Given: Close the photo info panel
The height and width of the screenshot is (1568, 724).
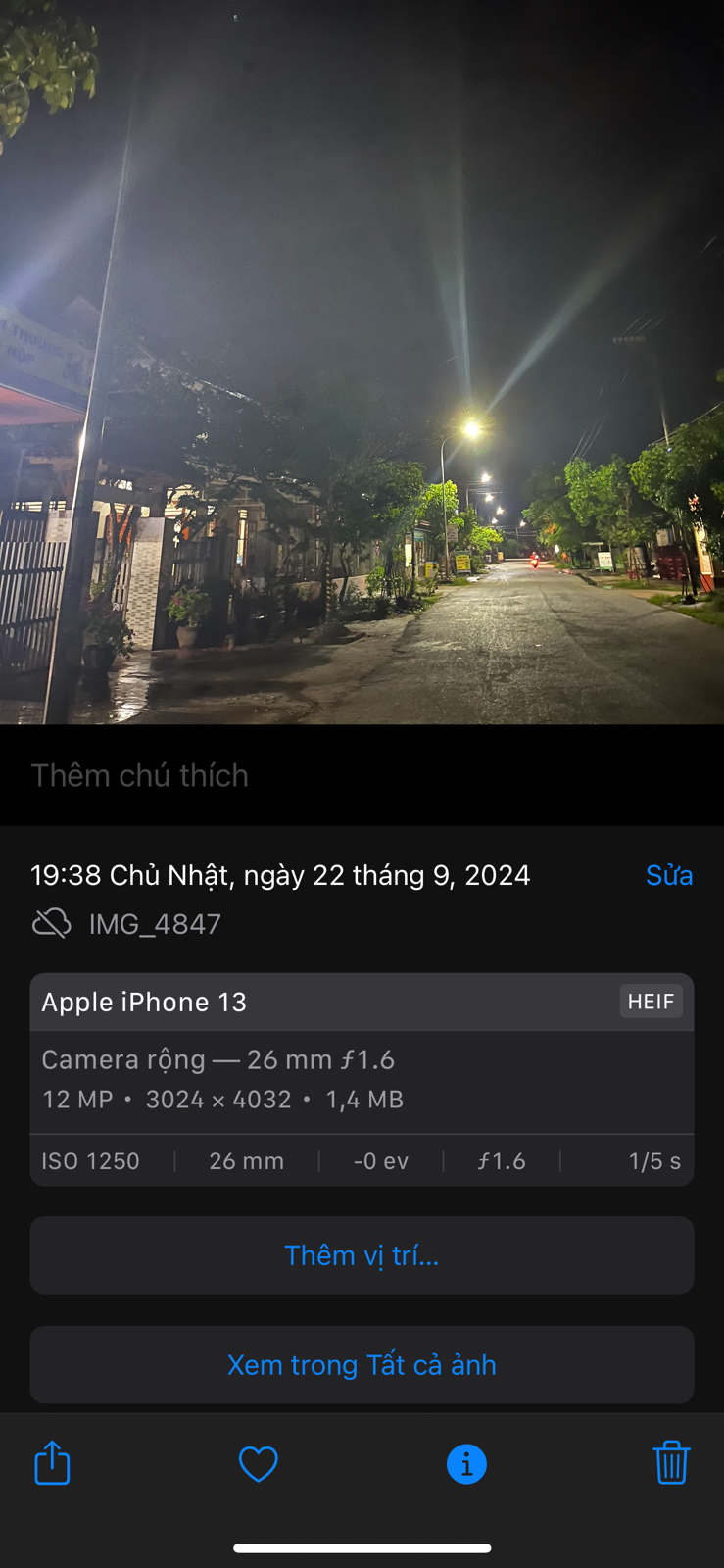Looking at the screenshot, I should point(466,1463).
